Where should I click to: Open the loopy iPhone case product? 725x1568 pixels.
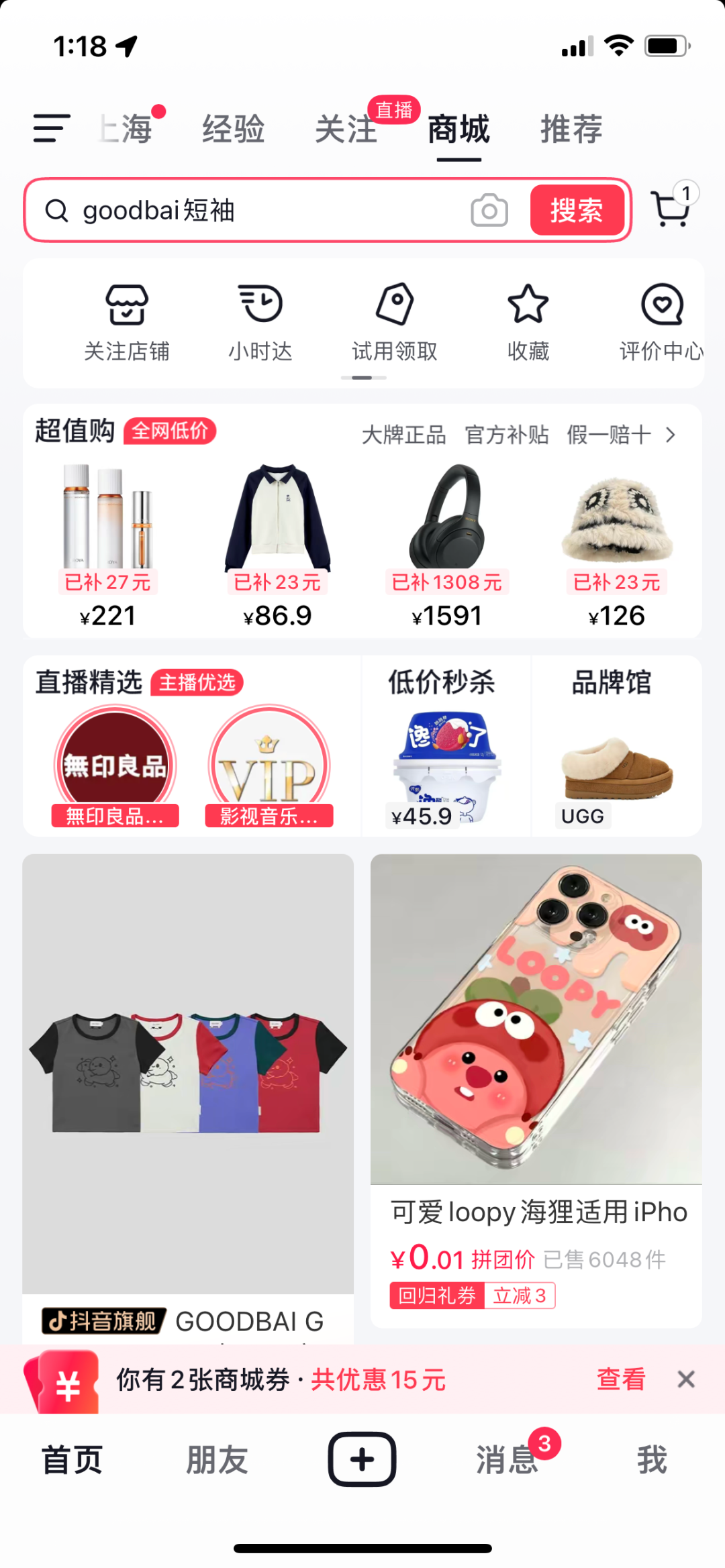click(x=536, y=1074)
